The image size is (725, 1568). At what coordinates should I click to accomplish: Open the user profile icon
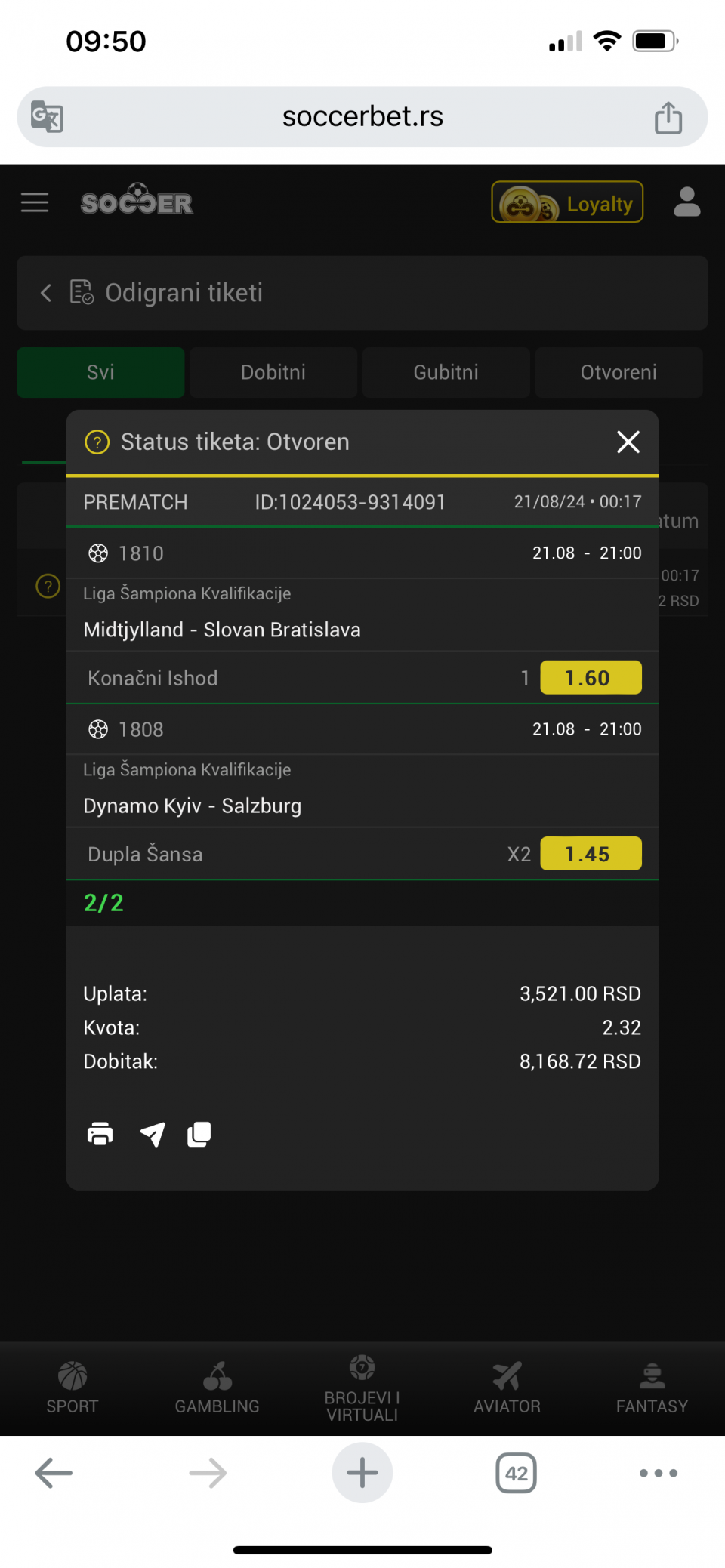click(x=686, y=202)
